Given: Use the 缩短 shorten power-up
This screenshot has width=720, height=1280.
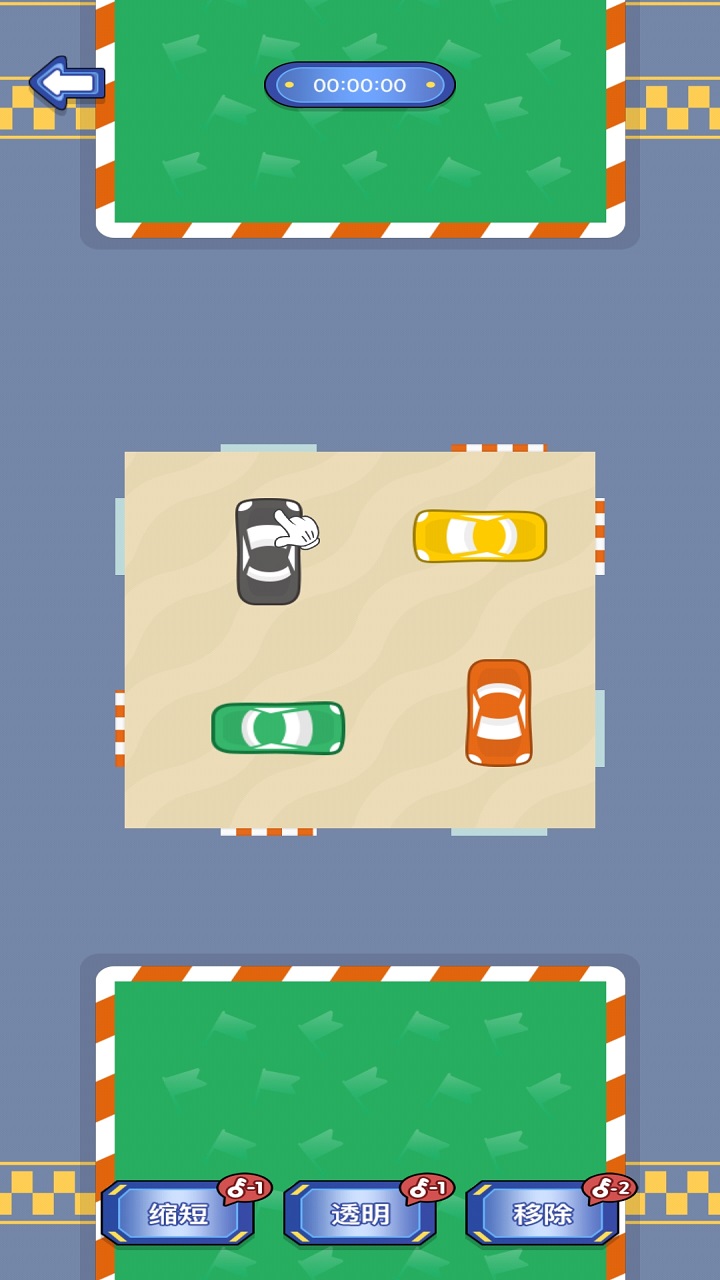Looking at the screenshot, I should tap(178, 1213).
